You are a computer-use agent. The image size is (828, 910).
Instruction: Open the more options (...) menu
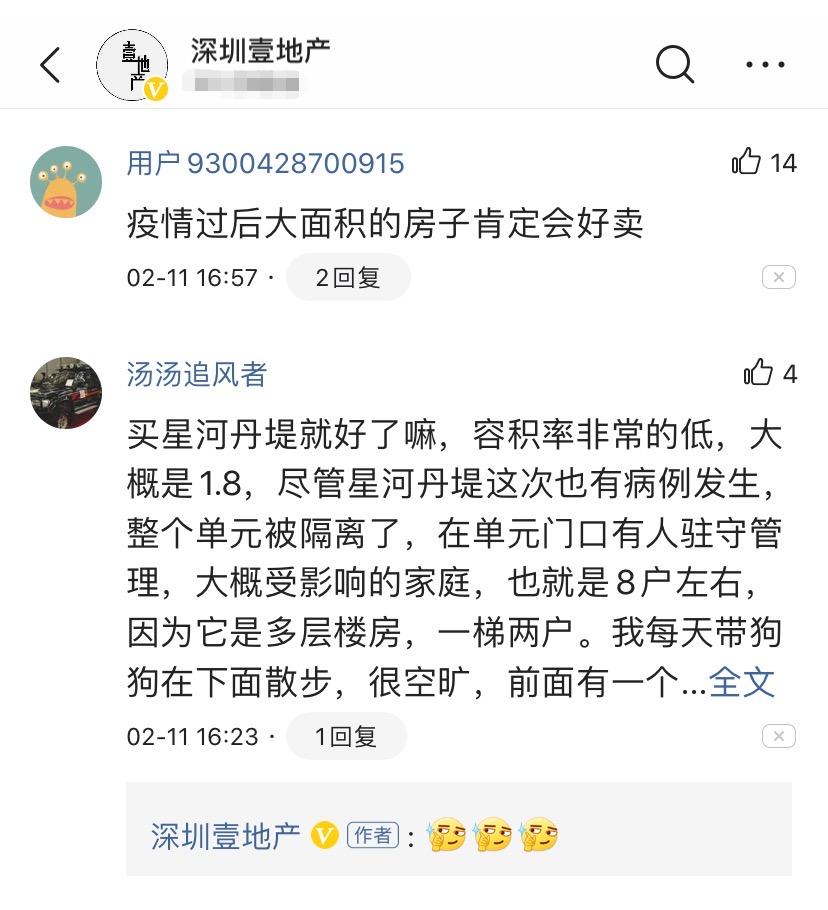tap(765, 63)
